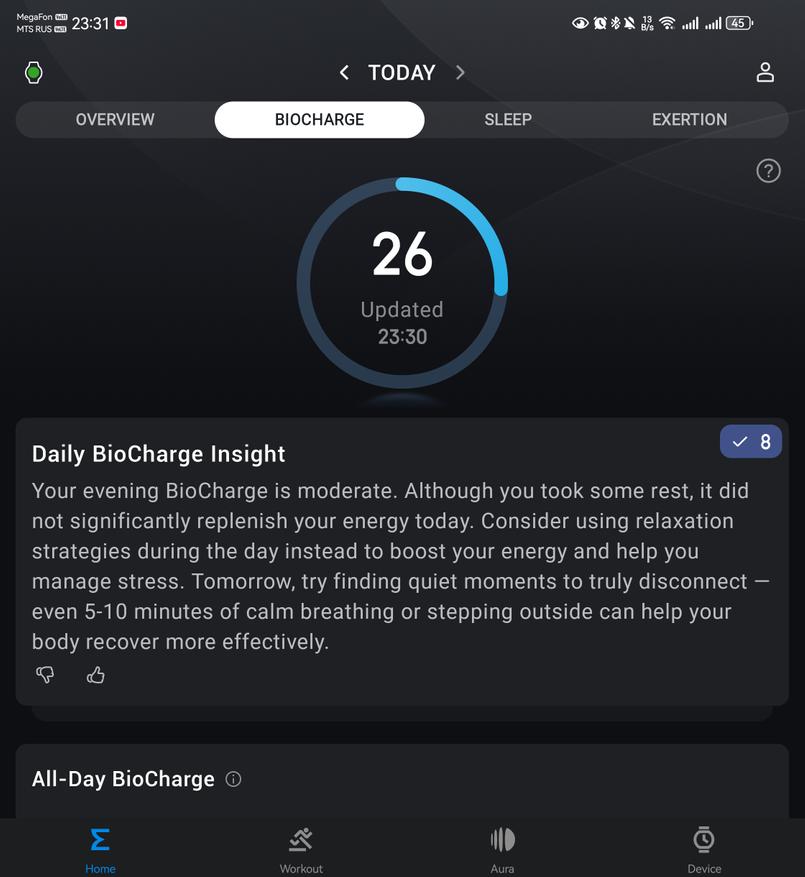Open the Aura tab
The height and width of the screenshot is (877, 805).
point(502,848)
